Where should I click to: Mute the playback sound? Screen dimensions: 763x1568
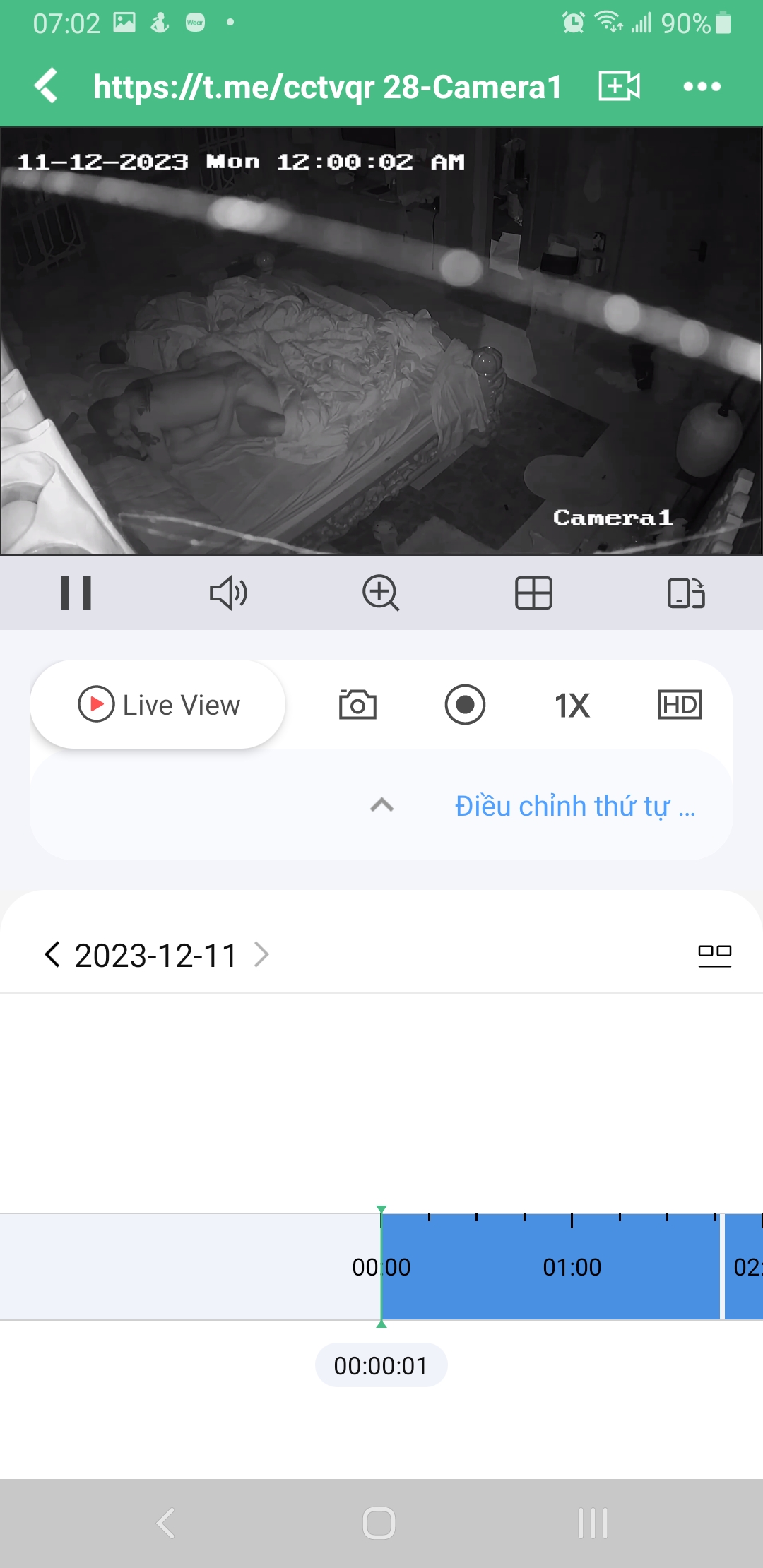pos(228,593)
